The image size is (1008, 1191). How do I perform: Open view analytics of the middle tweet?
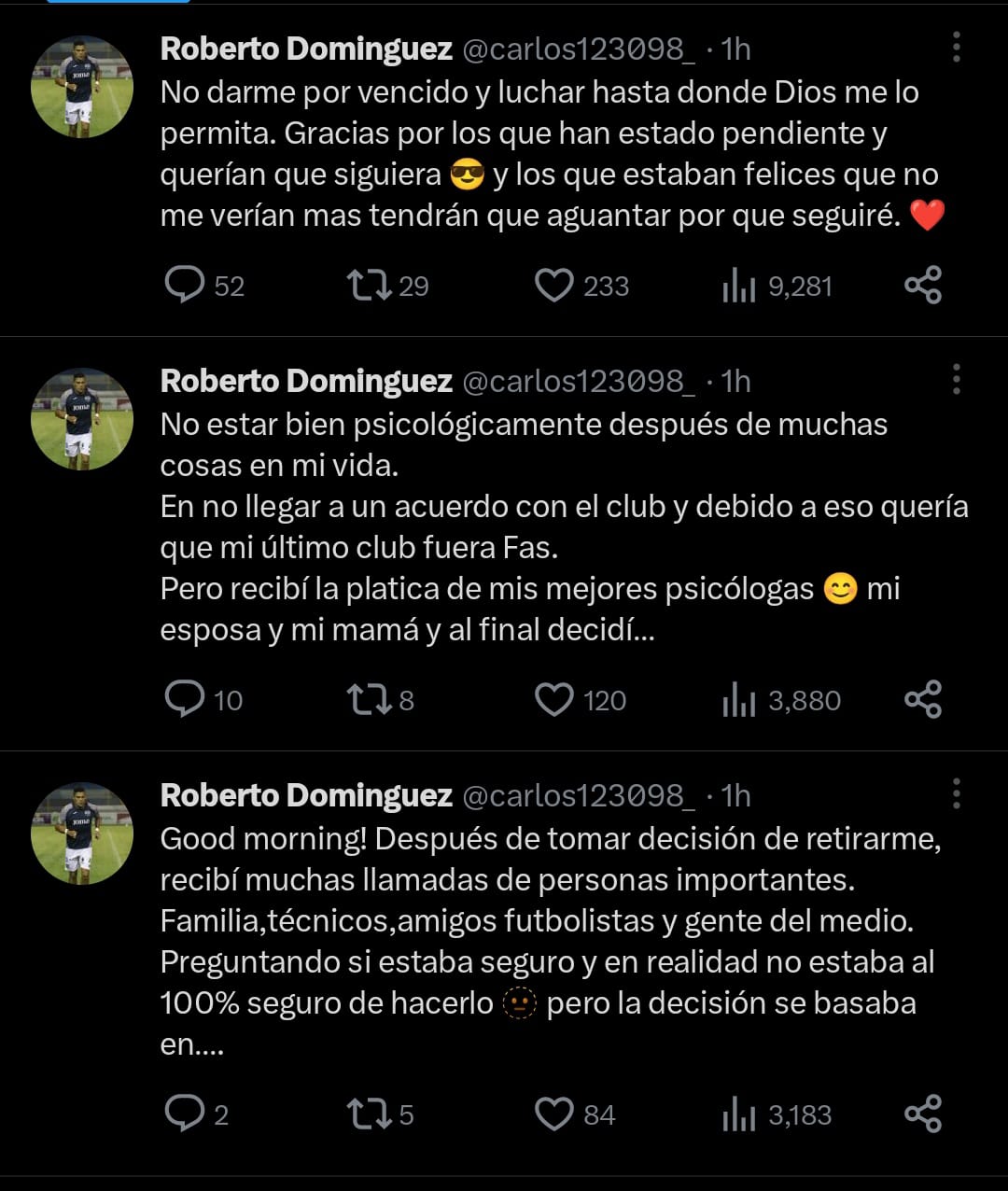click(740, 699)
